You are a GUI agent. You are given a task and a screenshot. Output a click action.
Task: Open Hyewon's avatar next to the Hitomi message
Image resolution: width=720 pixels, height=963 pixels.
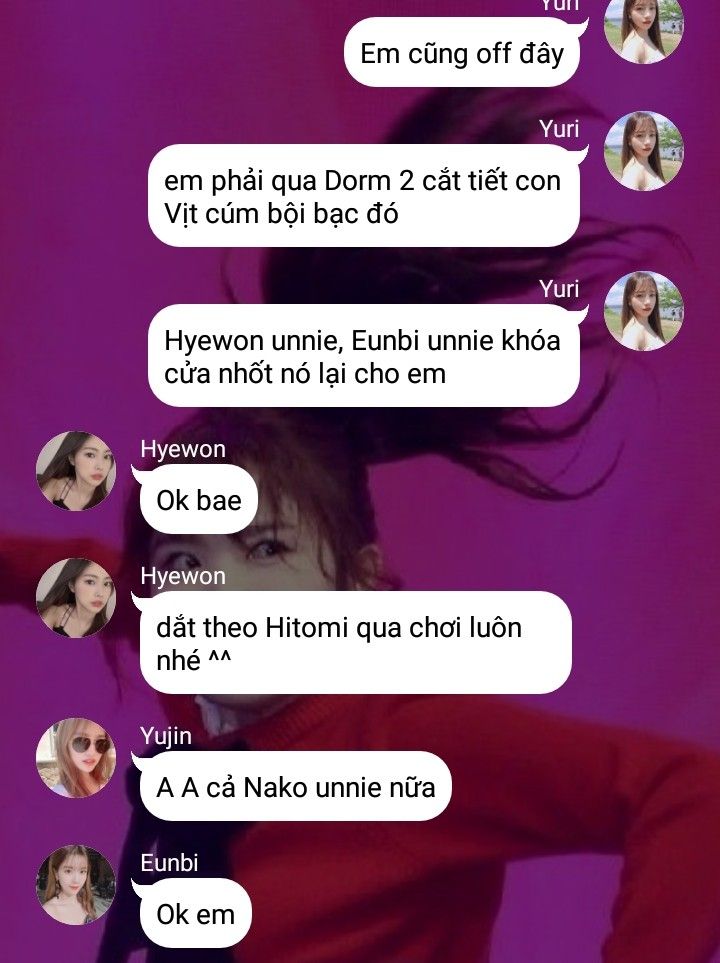click(x=76, y=598)
